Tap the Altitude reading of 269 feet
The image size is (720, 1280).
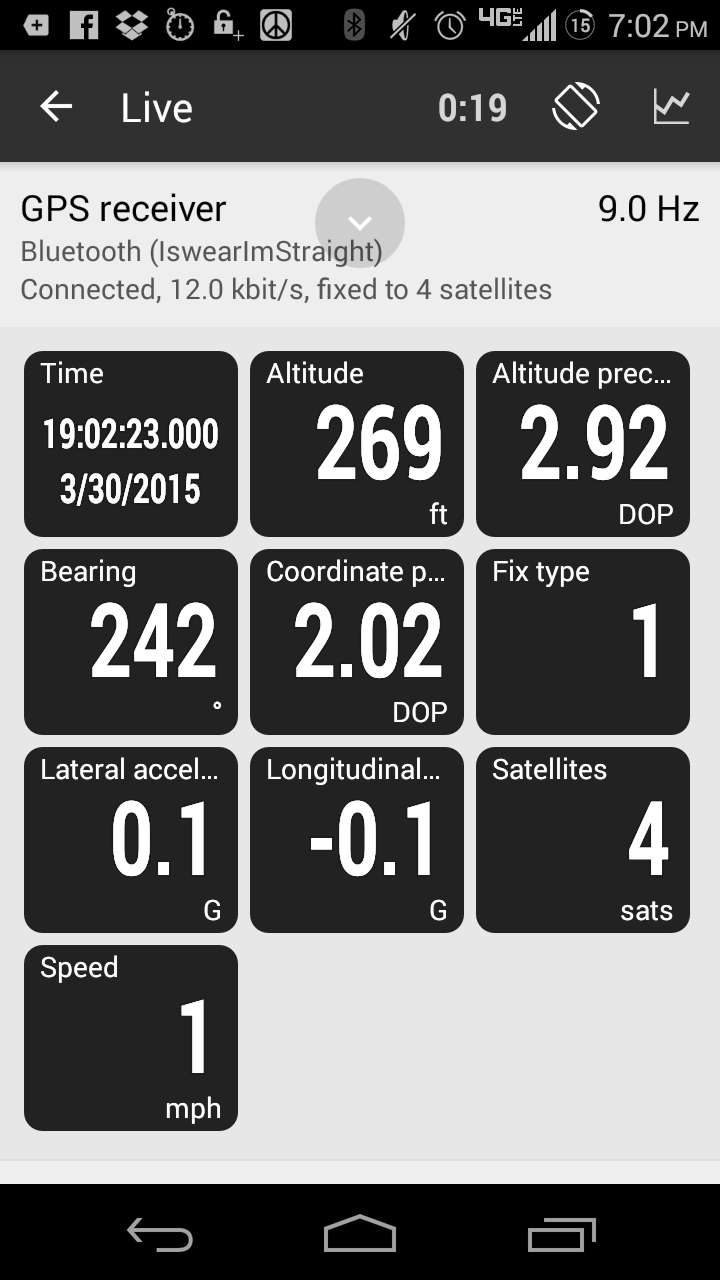point(357,444)
